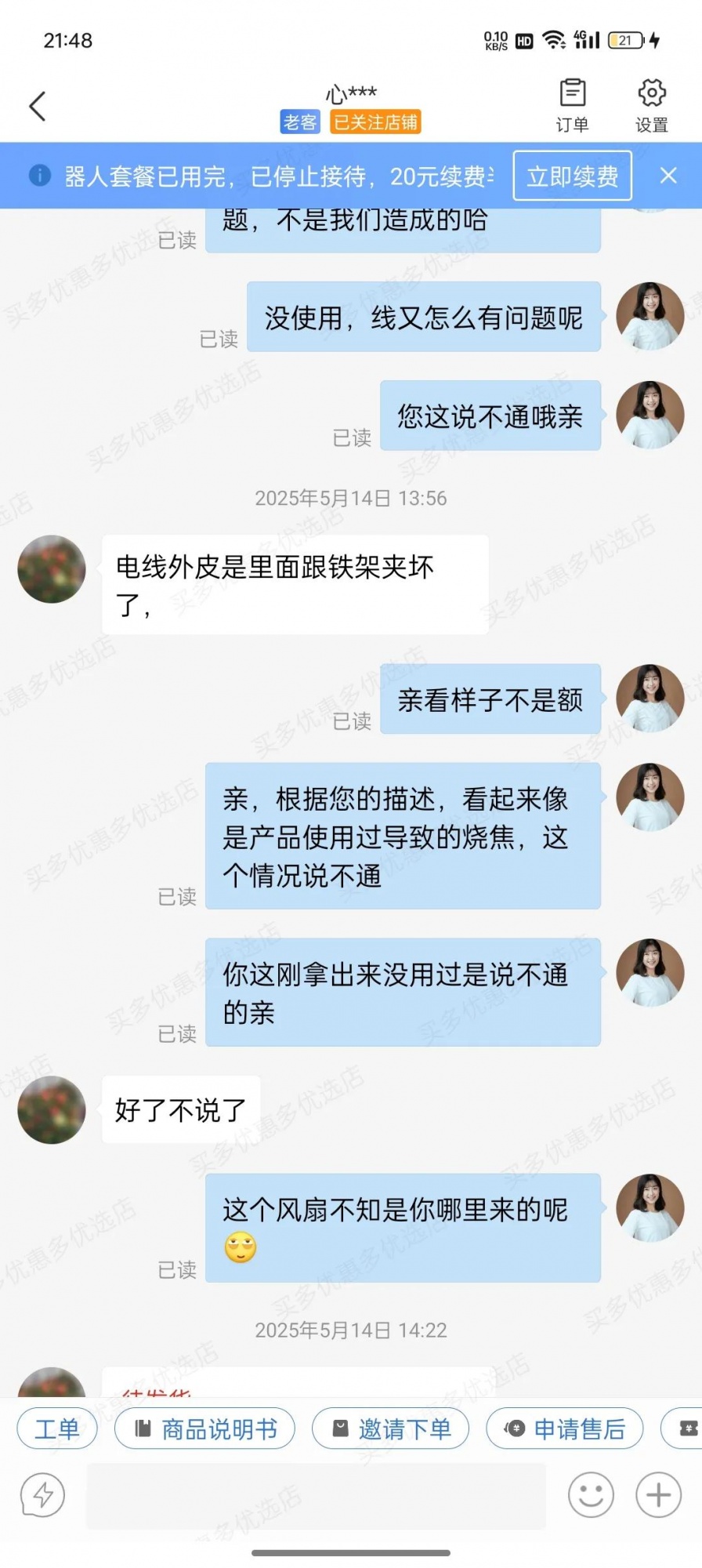This screenshot has width=702, height=1568.
Task: Go back from the chat
Action: point(37,107)
